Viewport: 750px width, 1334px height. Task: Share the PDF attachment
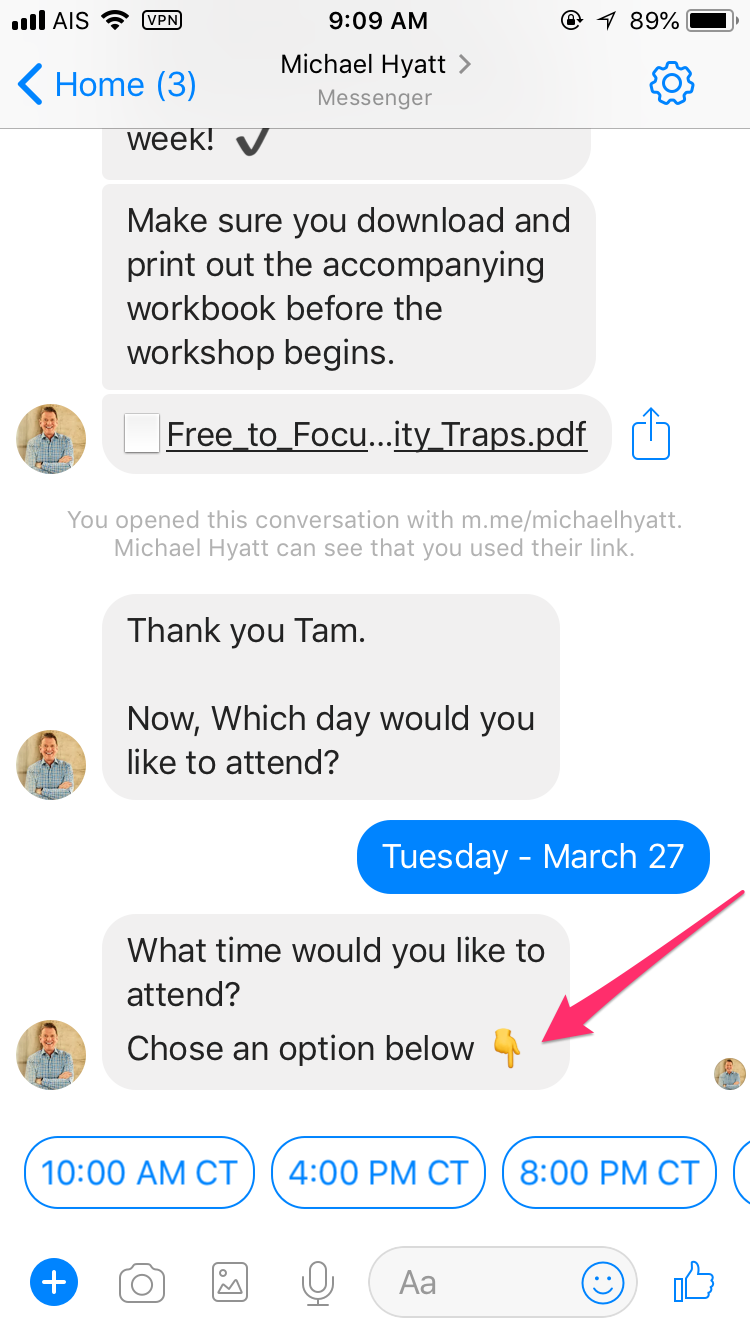651,435
